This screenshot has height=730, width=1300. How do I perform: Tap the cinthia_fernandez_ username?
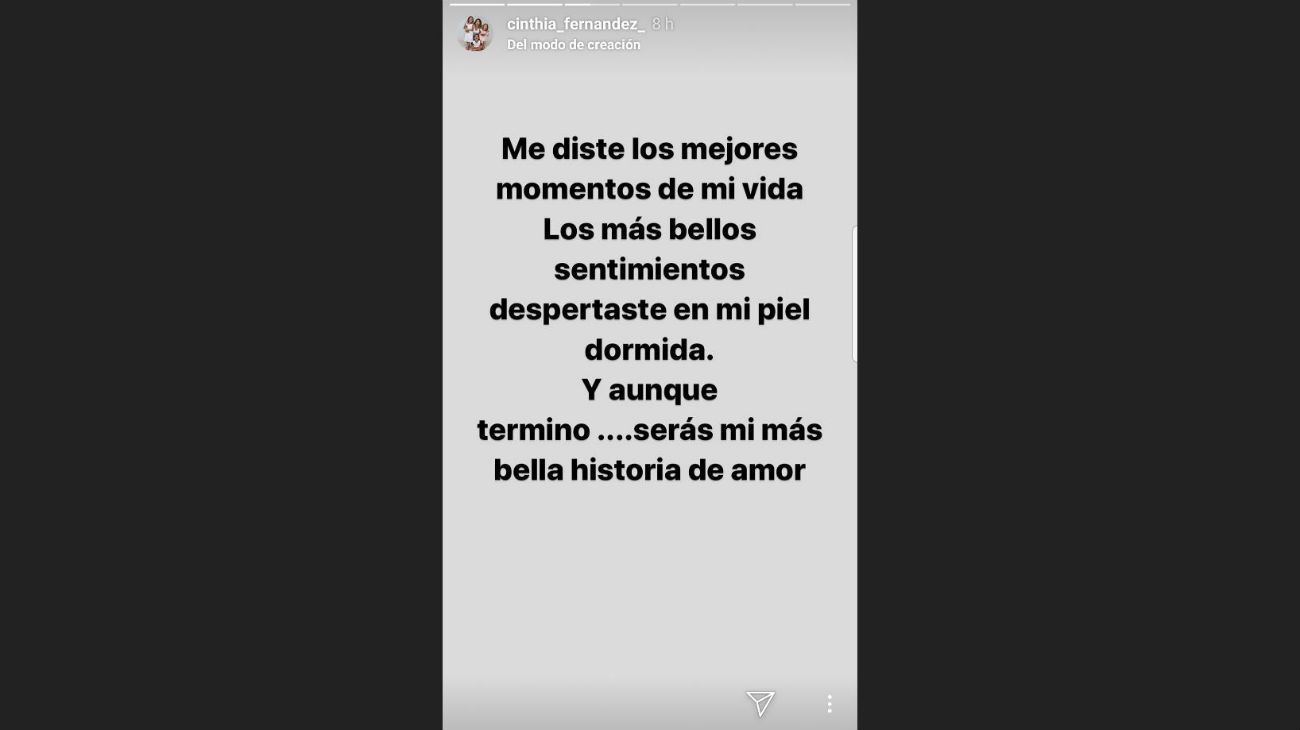(575, 23)
